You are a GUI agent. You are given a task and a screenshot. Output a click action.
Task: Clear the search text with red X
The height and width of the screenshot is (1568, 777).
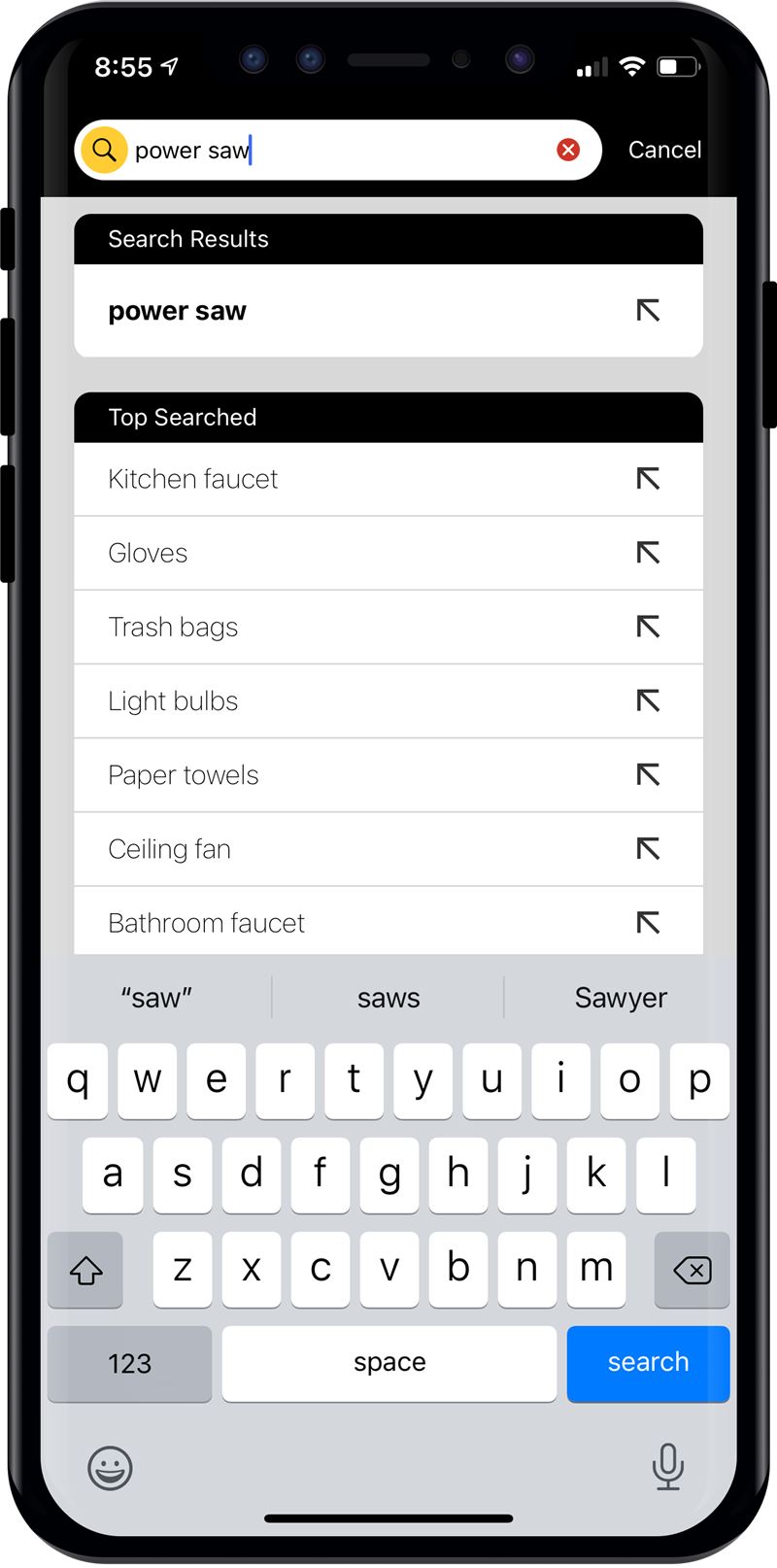pos(568,150)
